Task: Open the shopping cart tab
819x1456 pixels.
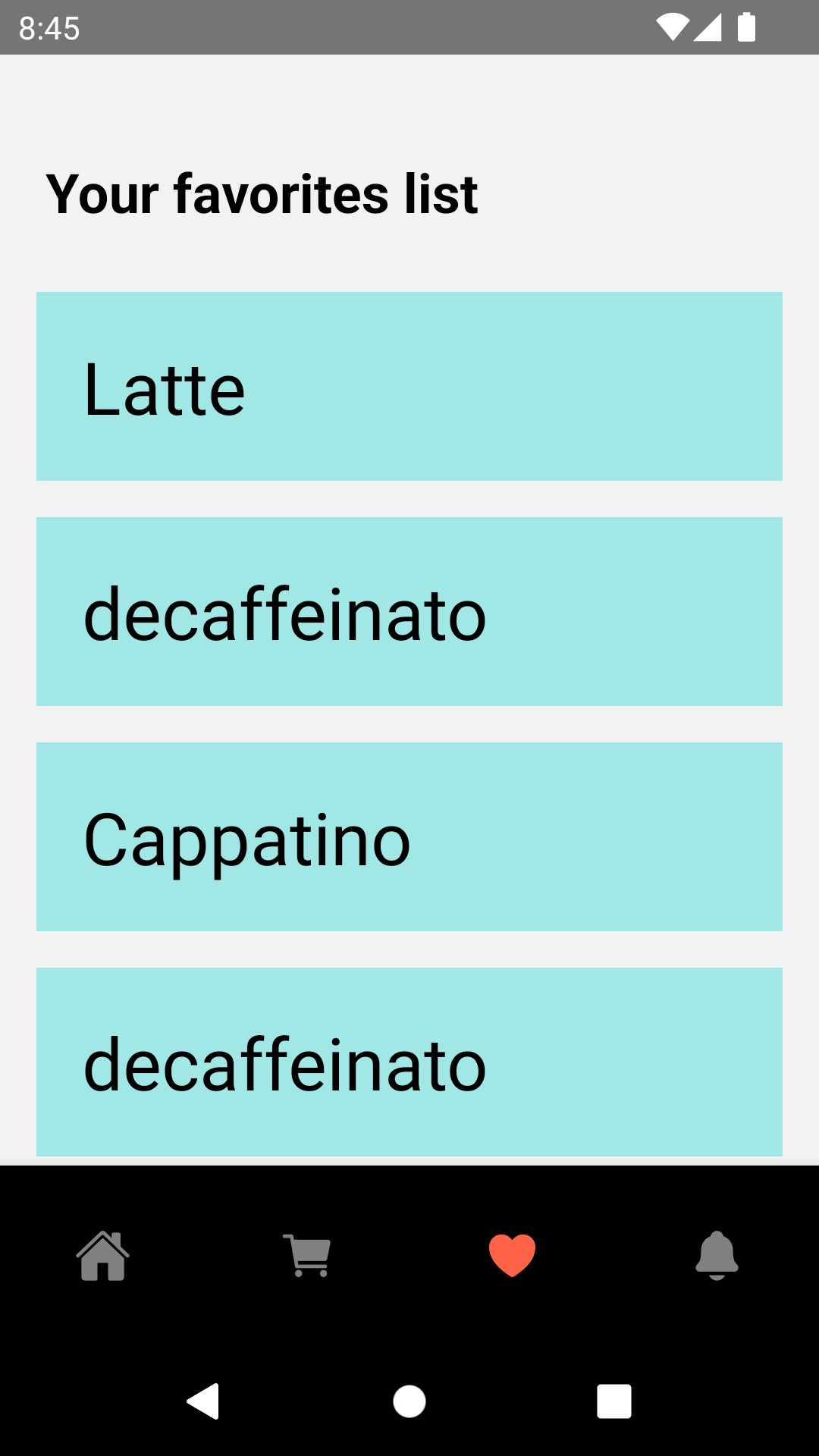Action: [x=307, y=1256]
